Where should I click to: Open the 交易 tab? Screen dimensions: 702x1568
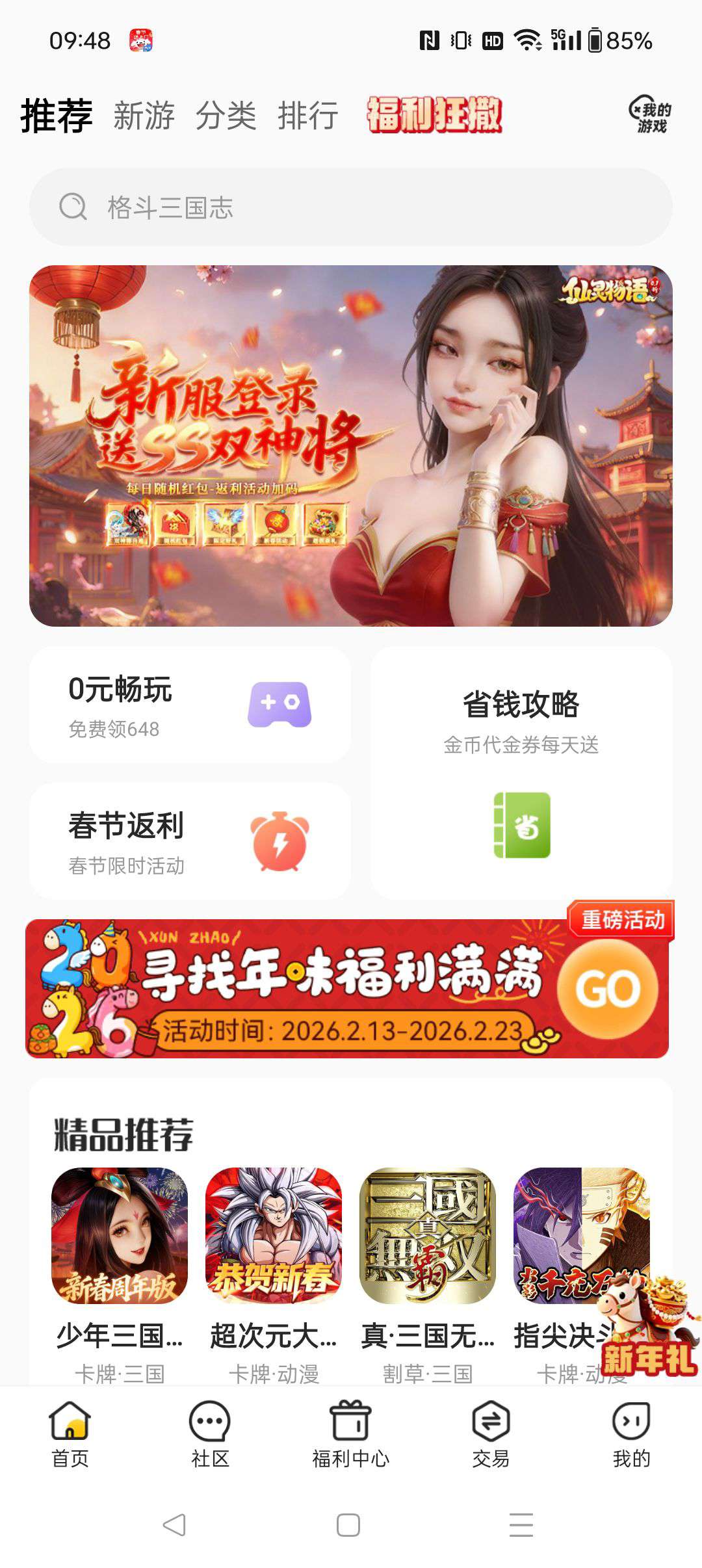pos(491,1433)
